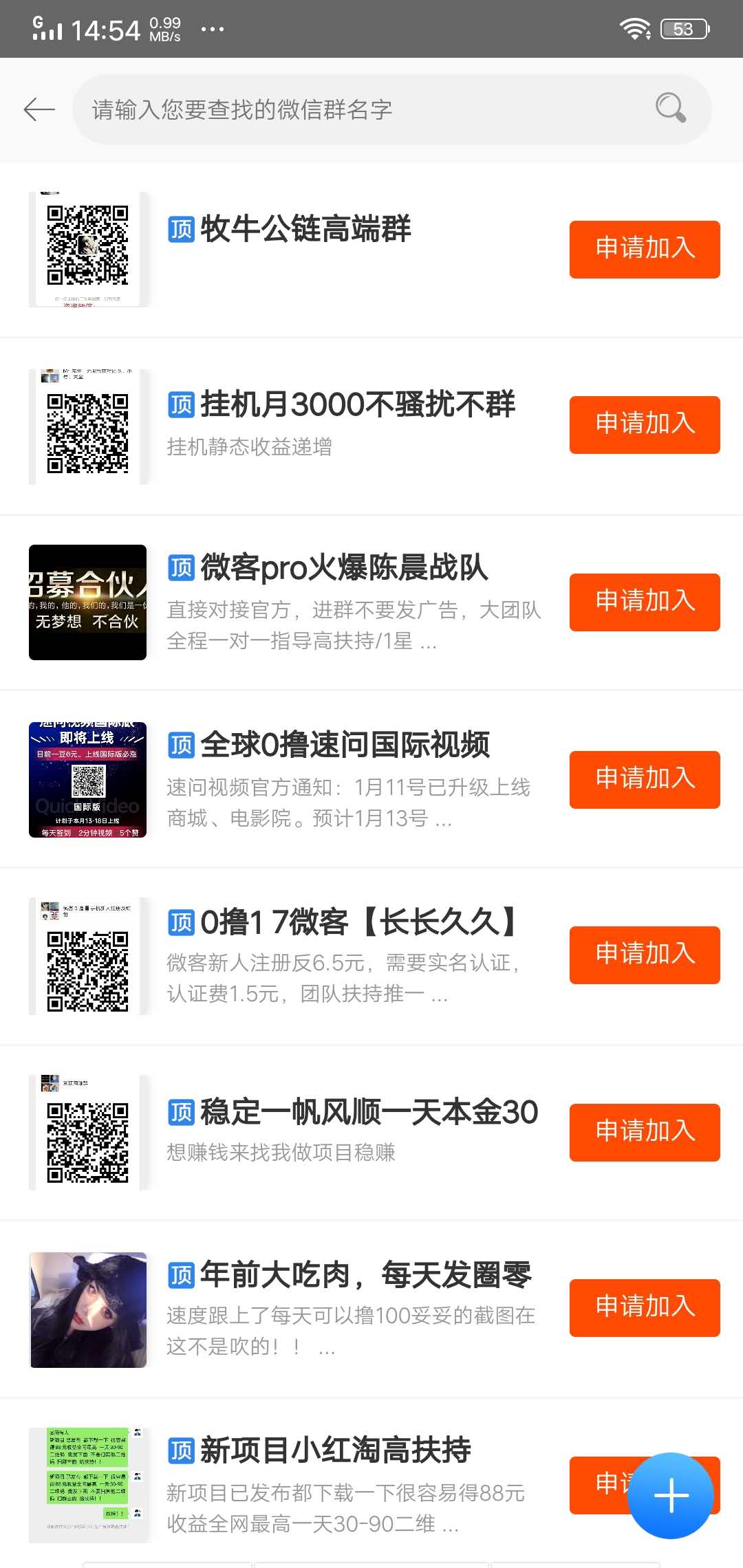Image resolution: width=743 pixels, height=1568 pixels.
Task: Click the 招募合伙人 group image
Action: click(87, 600)
